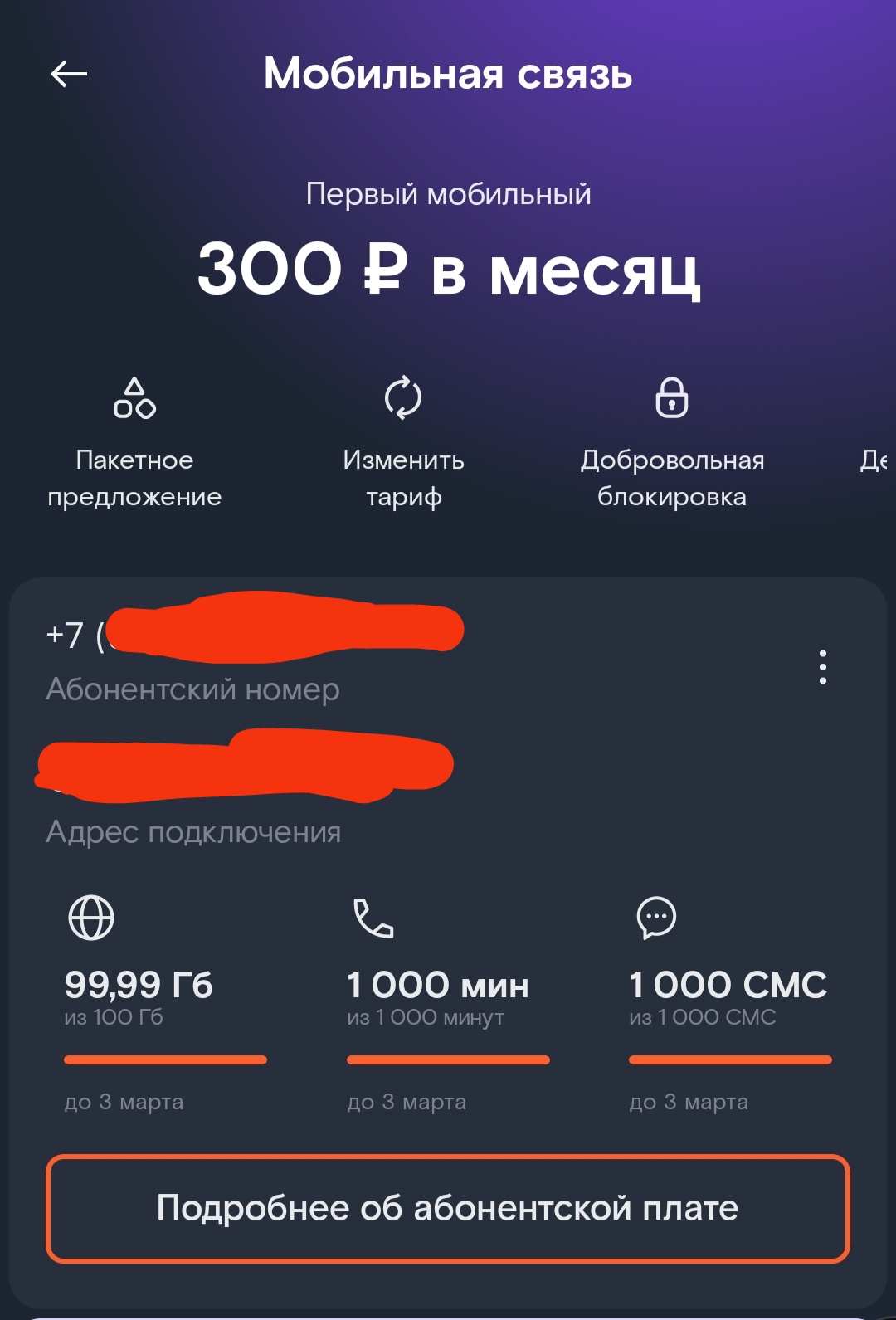Select Изменить тариф
This screenshot has width=896, height=1320.
pyautogui.click(x=403, y=441)
